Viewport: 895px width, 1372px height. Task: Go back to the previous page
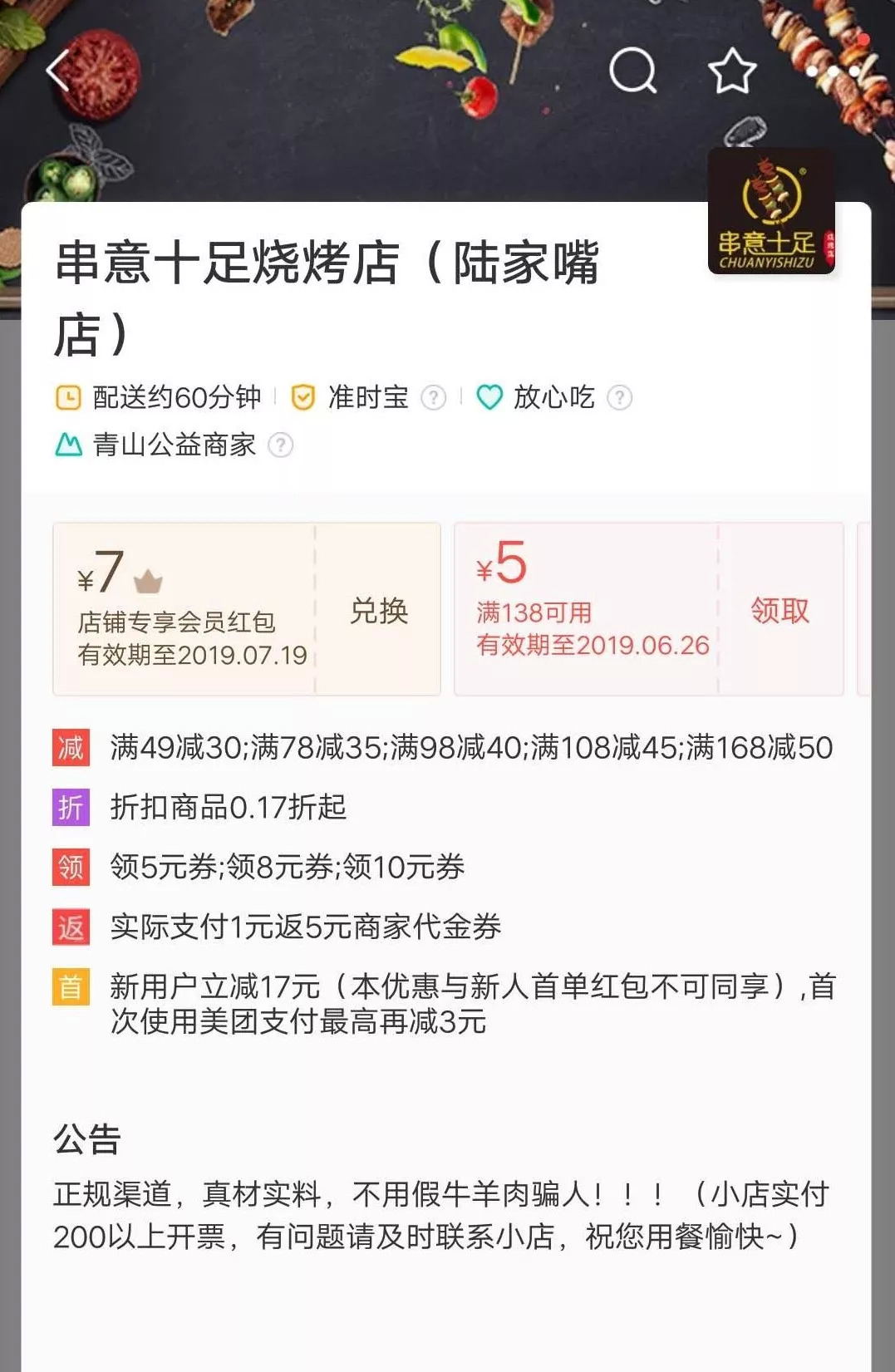tap(58, 71)
